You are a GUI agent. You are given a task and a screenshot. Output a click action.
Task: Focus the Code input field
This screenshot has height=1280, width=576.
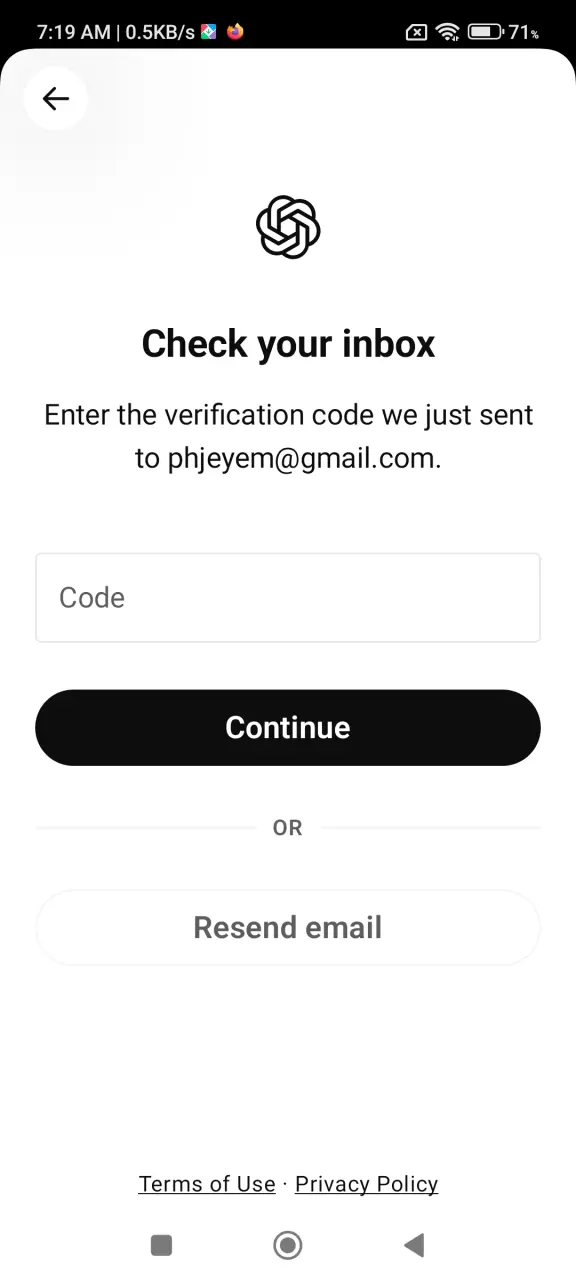click(288, 598)
